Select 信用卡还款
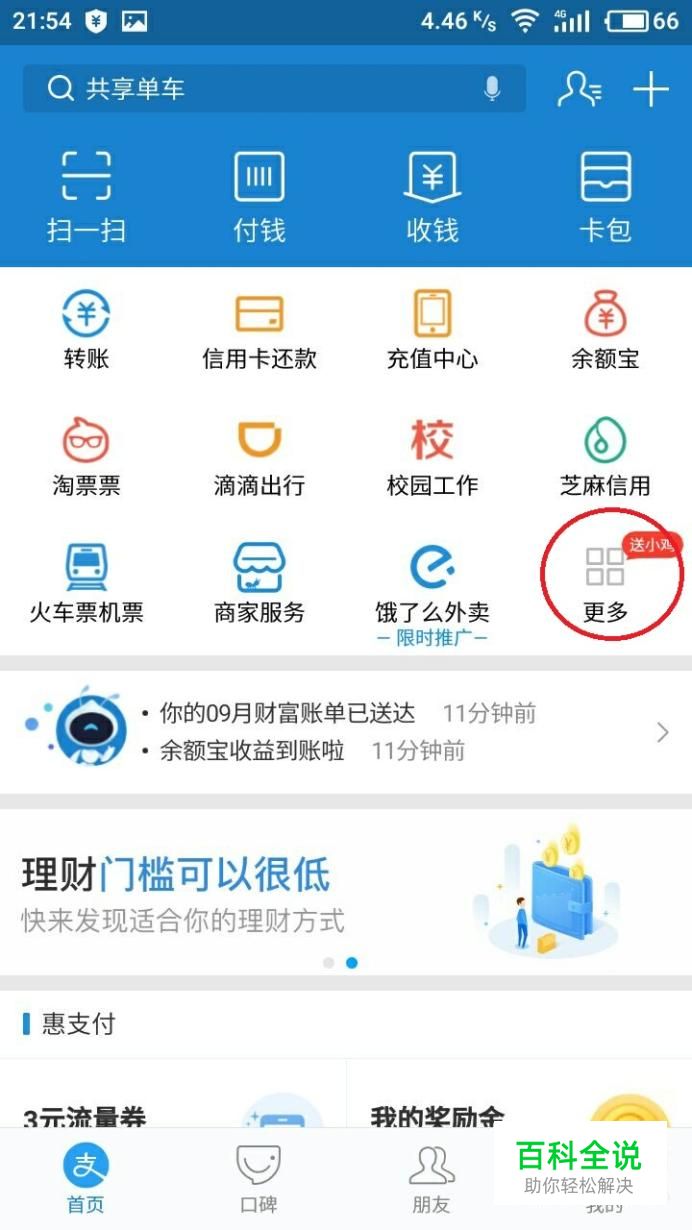Image resolution: width=692 pixels, height=1230 pixels. coord(259,330)
